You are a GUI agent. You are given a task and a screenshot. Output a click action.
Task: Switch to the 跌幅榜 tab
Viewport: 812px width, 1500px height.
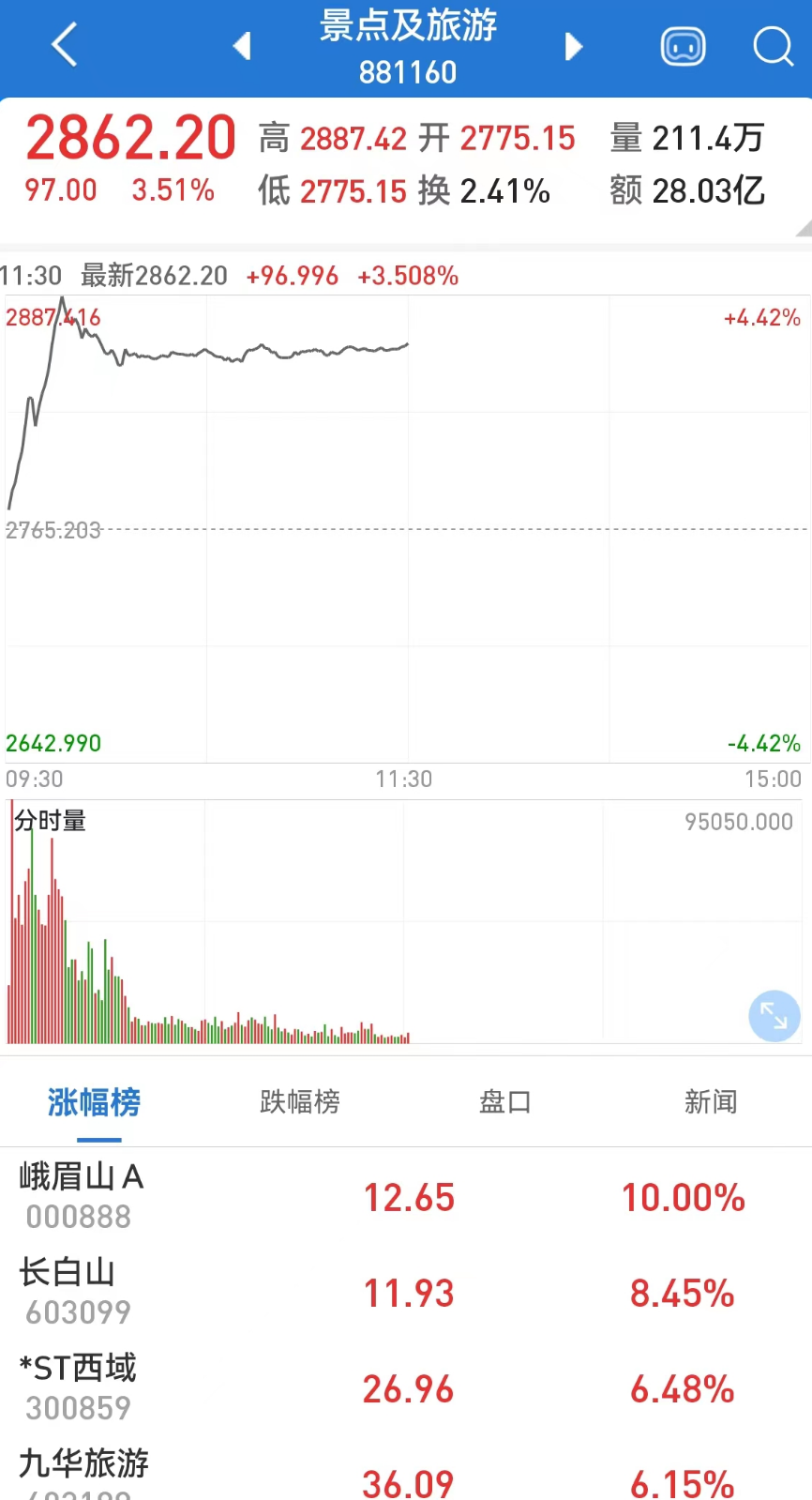(300, 1101)
